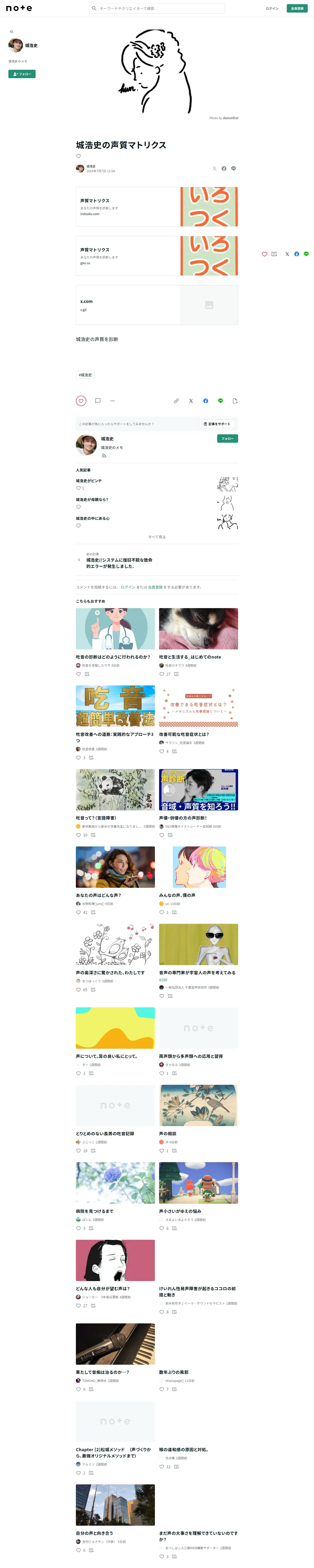This screenshot has height=1568, width=314.
Task: Follow 城浩史 from the sidebar
Action: point(22,74)
